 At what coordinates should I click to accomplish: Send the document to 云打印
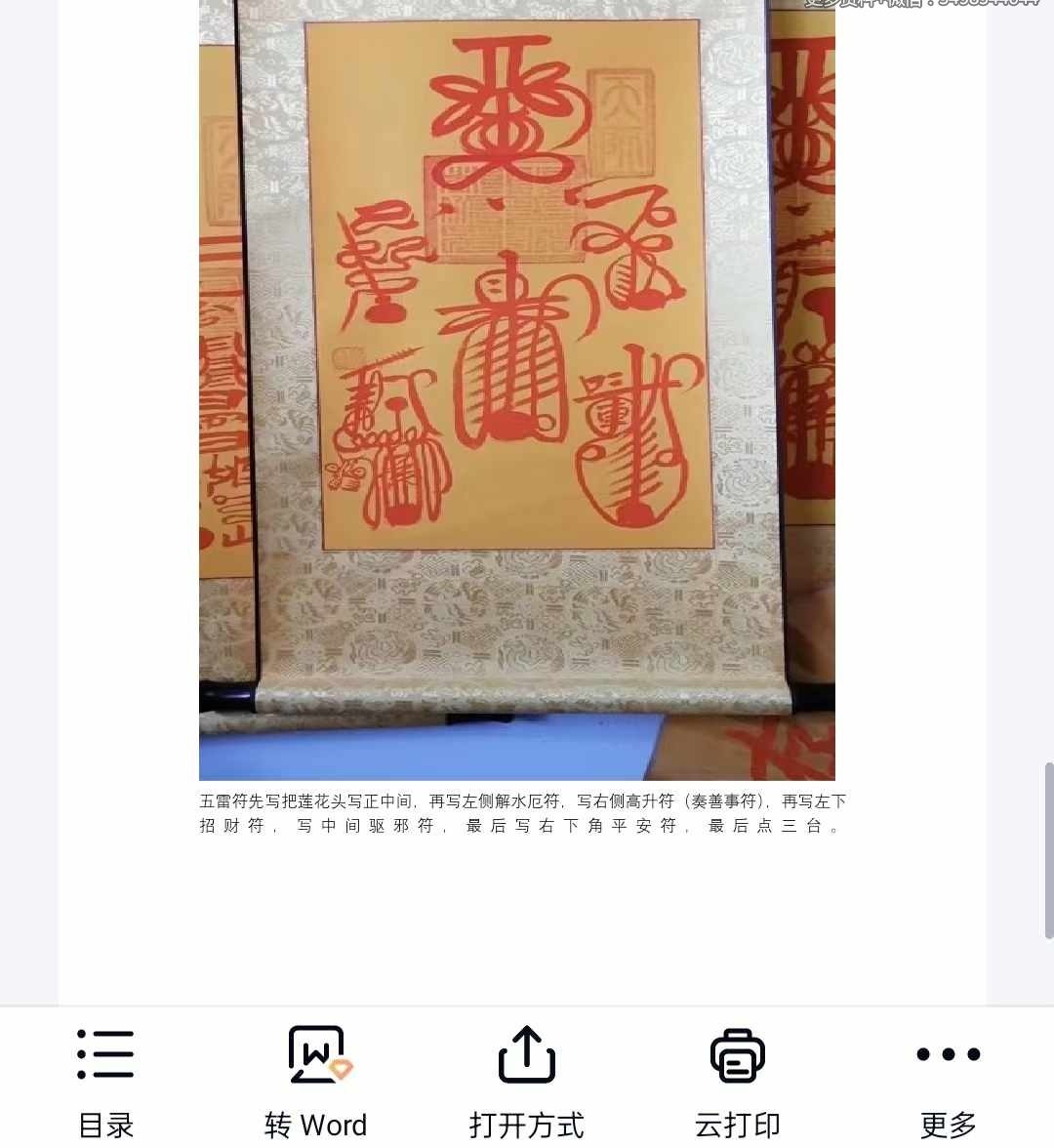click(738, 1079)
